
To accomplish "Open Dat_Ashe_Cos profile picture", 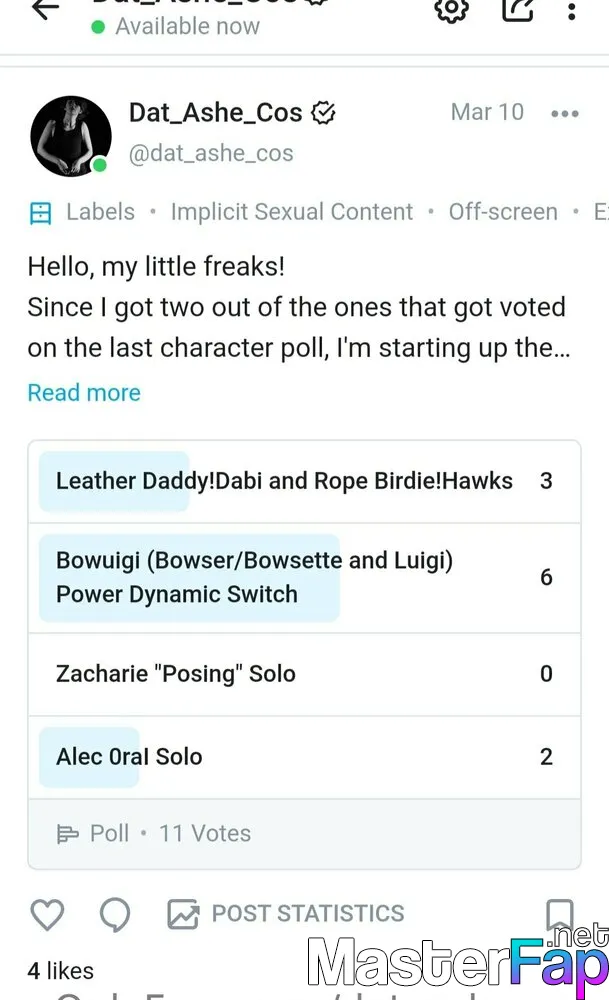I will point(71,136).
